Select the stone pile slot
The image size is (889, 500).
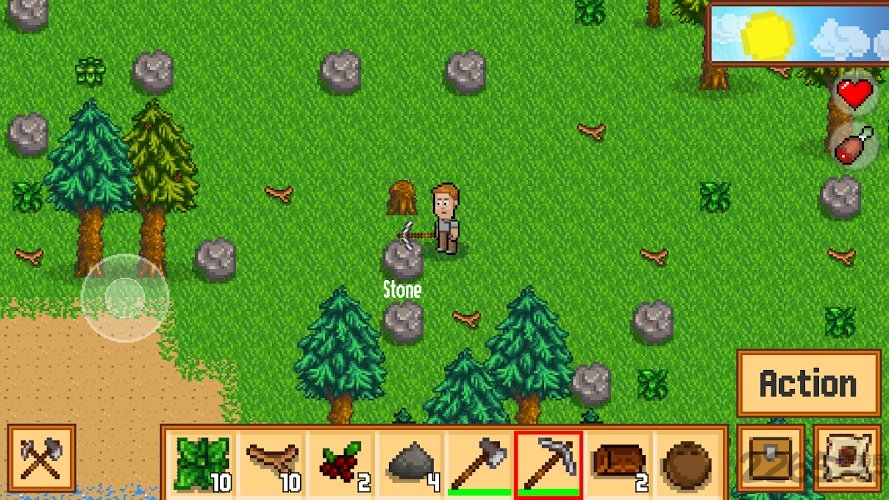[x=410, y=464]
